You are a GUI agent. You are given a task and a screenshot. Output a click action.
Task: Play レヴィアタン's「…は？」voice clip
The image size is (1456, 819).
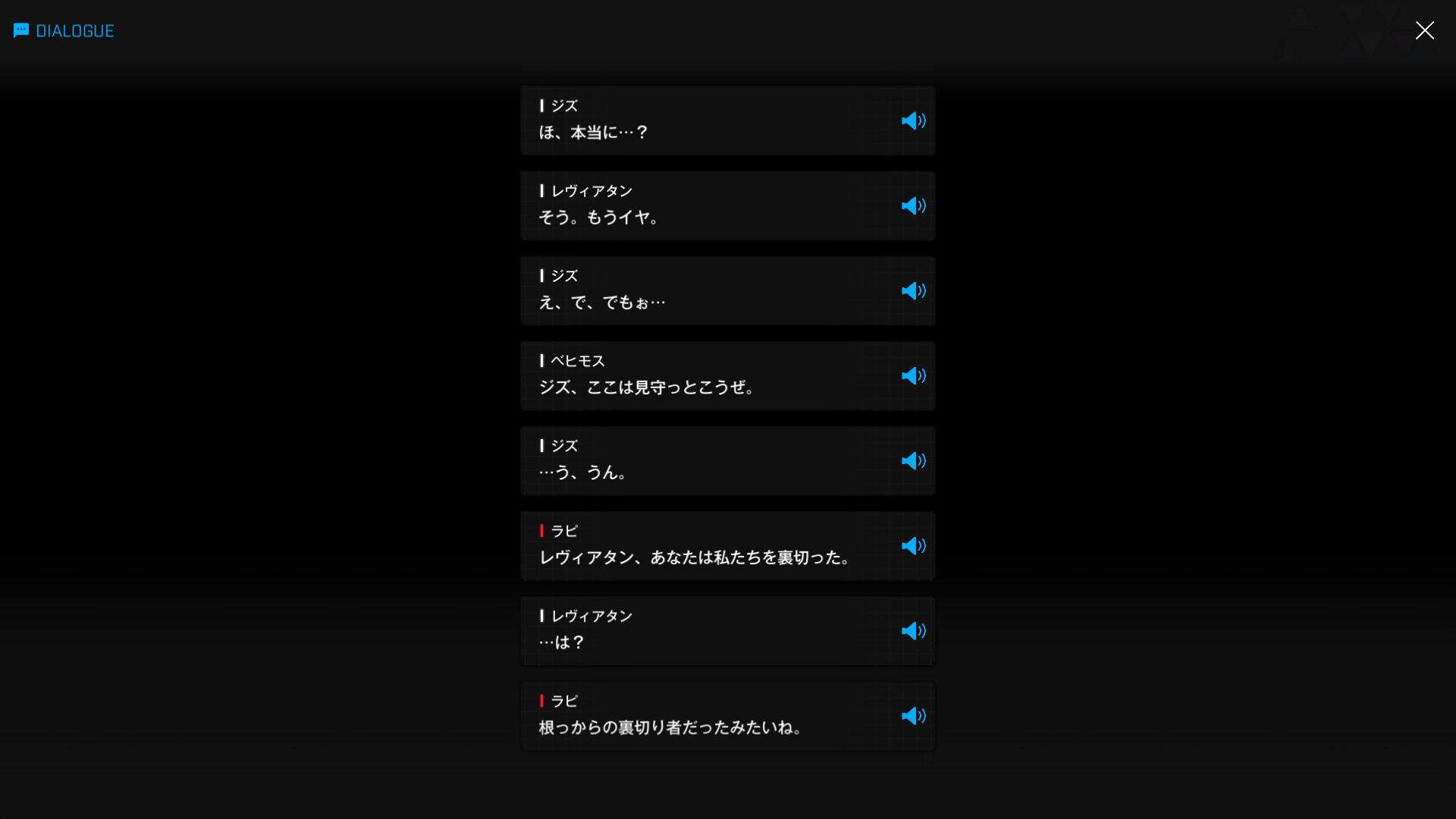point(913,631)
